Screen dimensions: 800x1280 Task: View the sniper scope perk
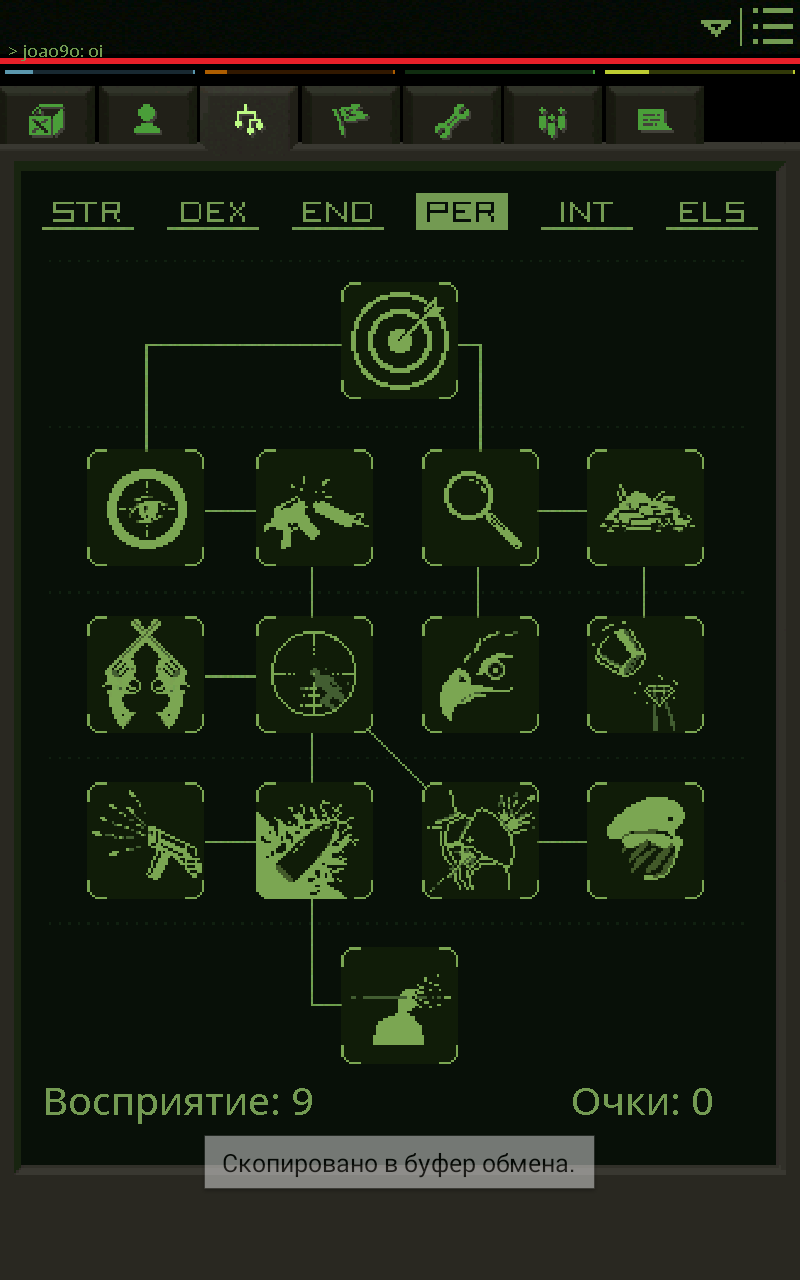(x=314, y=674)
